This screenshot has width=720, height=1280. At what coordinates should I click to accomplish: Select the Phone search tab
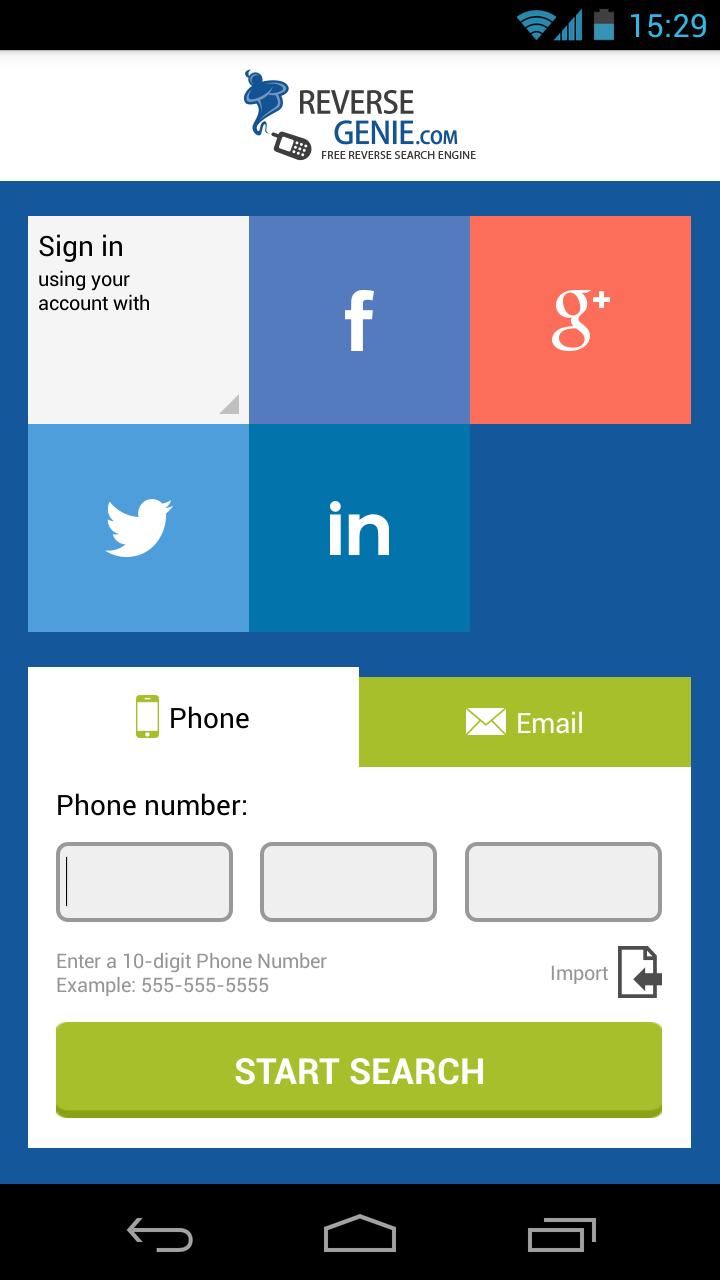point(193,717)
